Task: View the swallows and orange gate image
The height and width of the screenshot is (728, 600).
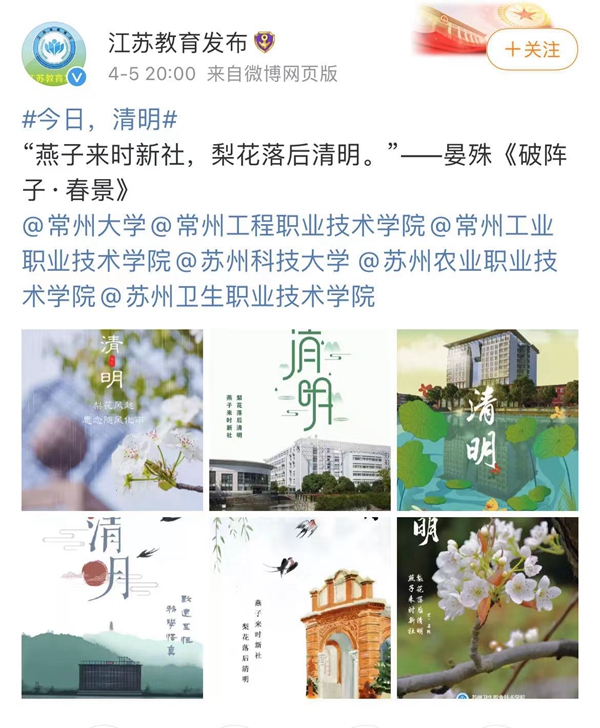Action: click(299, 607)
